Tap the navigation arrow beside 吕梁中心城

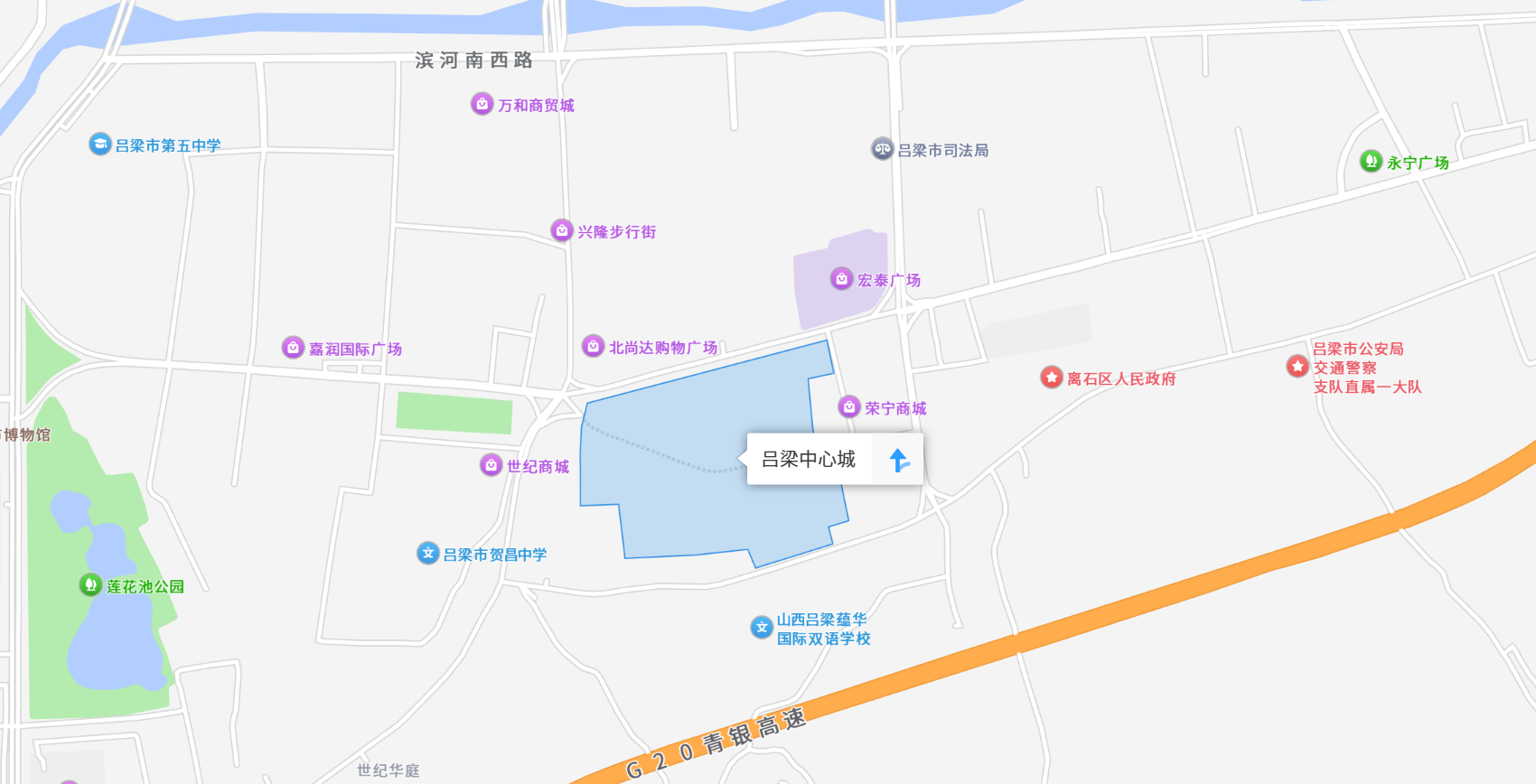pos(899,460)
